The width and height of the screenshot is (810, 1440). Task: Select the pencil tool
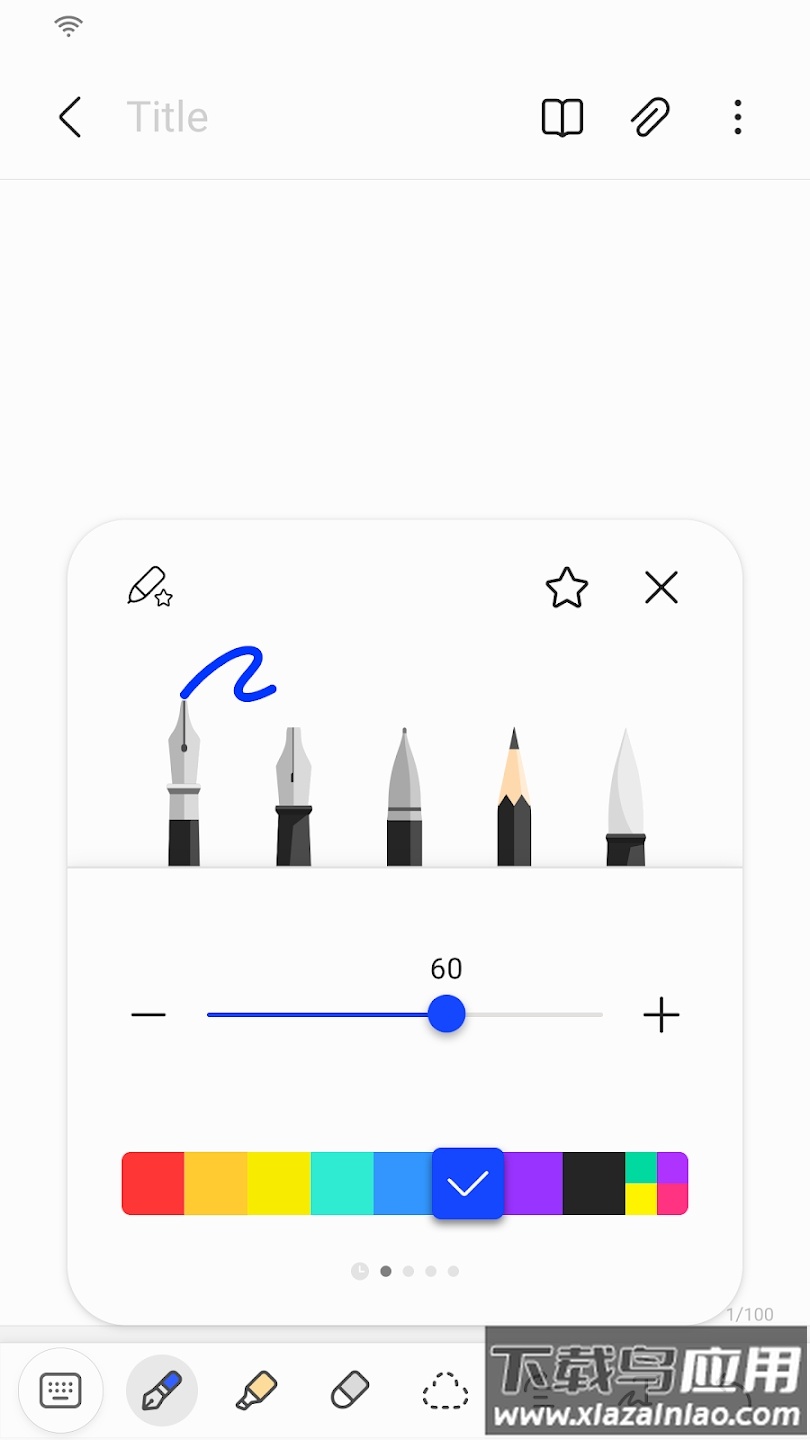(514, 798)
